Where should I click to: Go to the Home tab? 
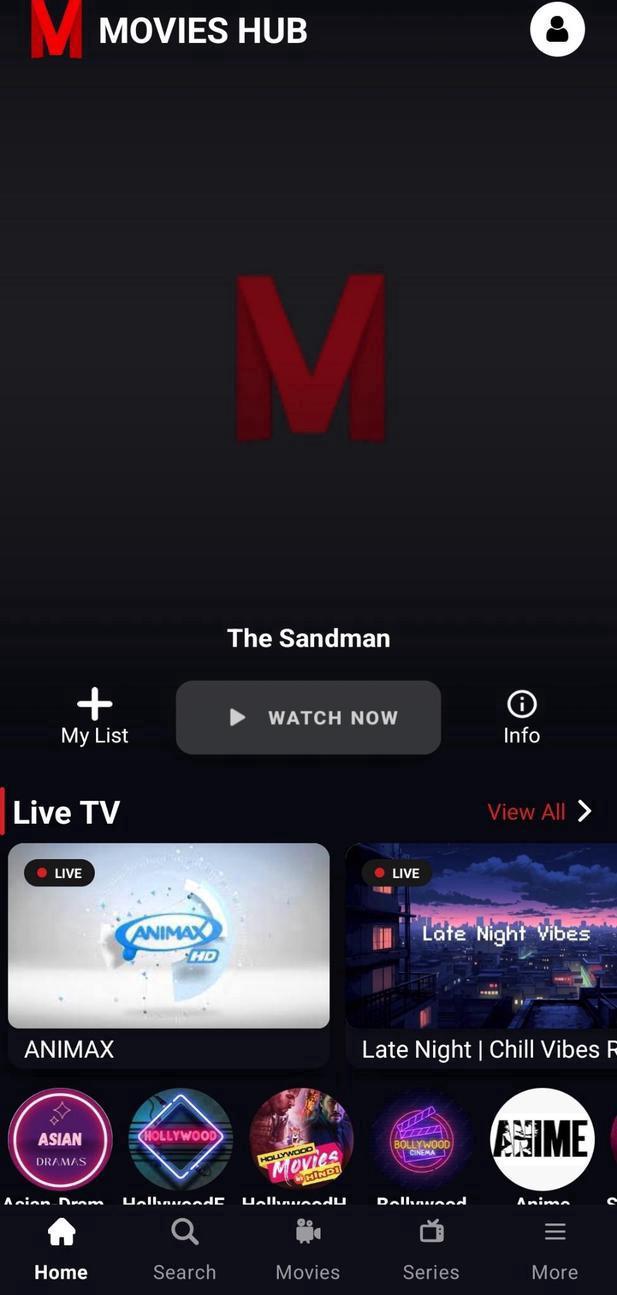click(61, 1250)
